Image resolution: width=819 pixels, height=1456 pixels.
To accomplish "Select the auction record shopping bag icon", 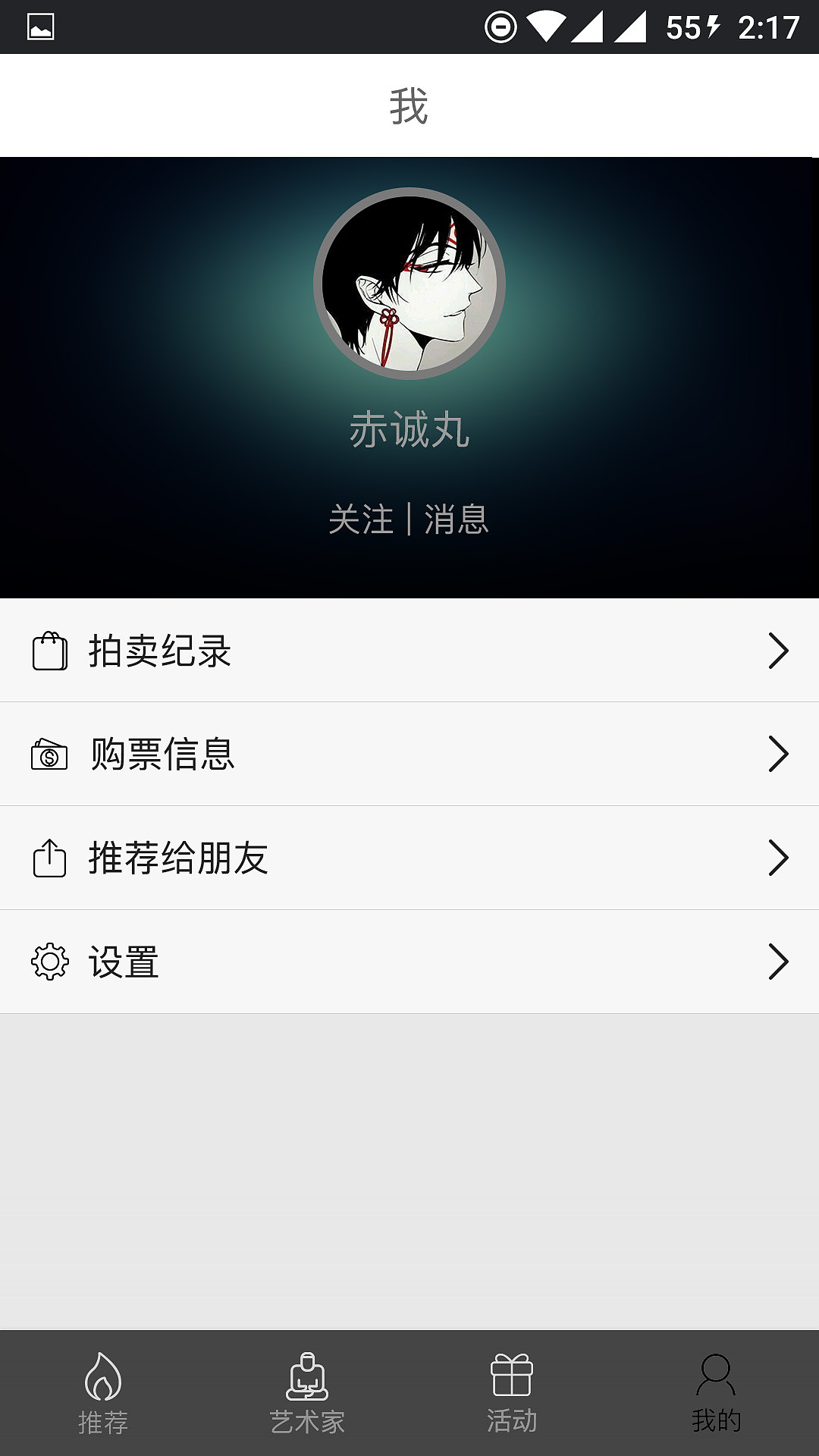I will point(49,651).
